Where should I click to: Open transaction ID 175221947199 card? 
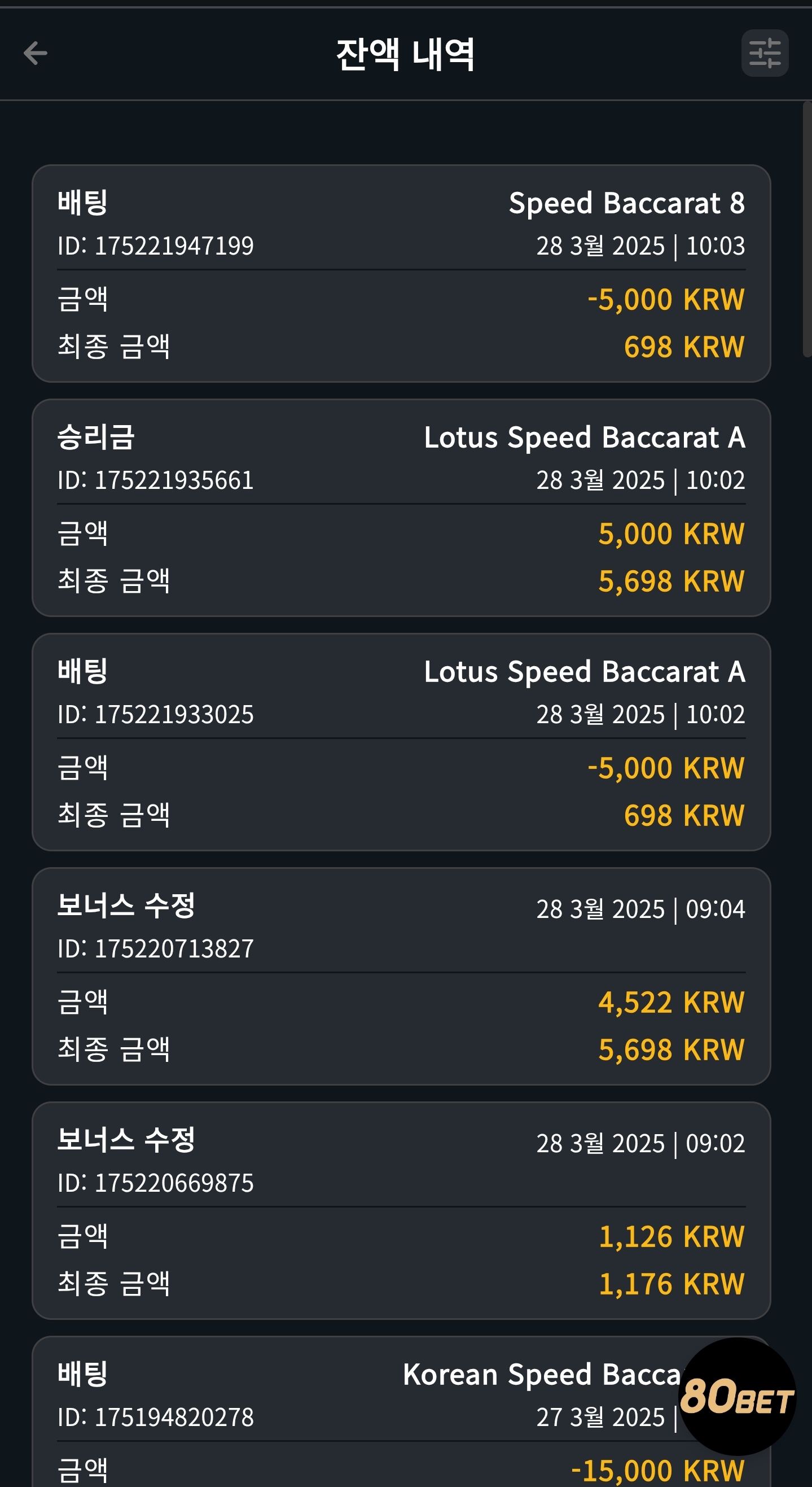[x=401, y=274]
